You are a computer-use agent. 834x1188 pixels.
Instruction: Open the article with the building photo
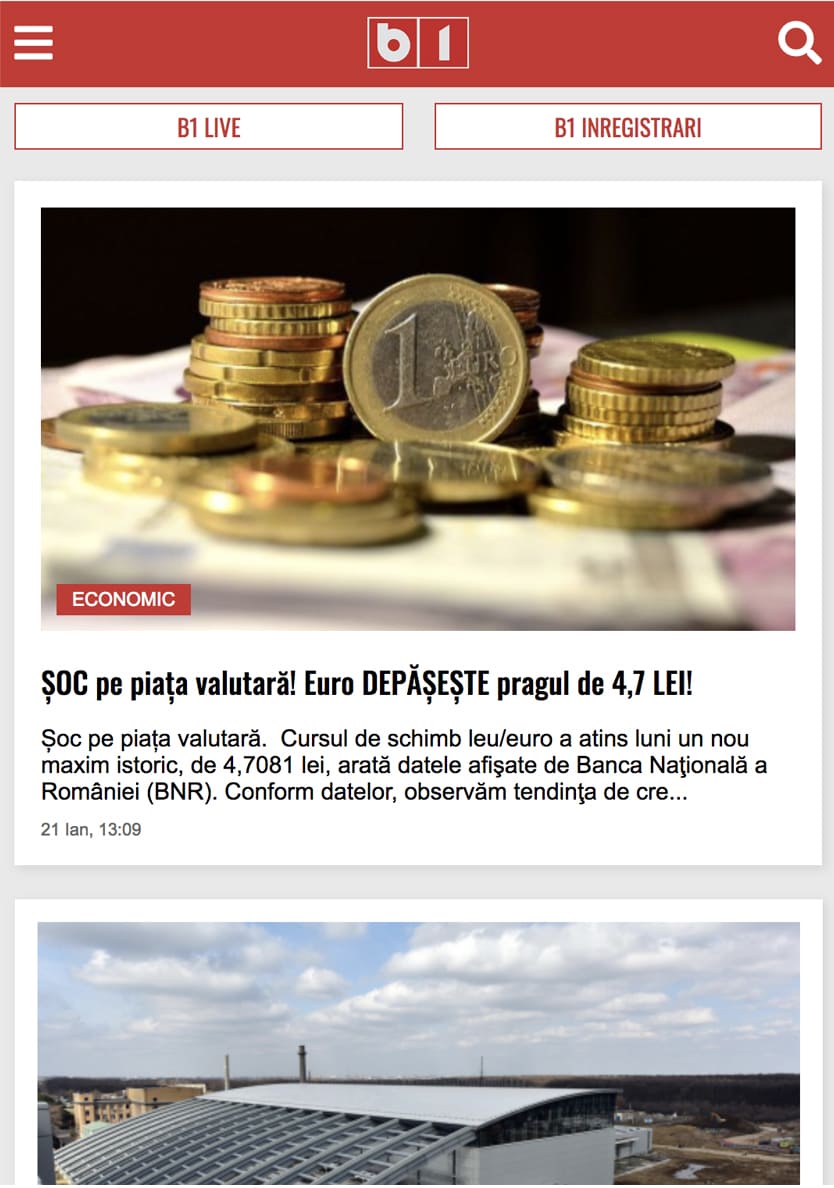pyautogui.click(x=418, y=1050)
